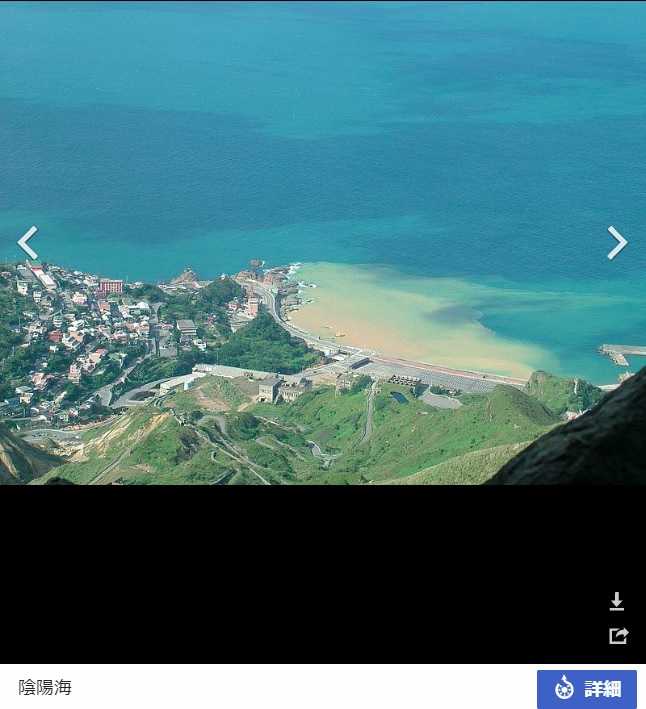Viewport: 646px width, 709px height.
Task: Share this photo
Action: [x=618, y=636]
